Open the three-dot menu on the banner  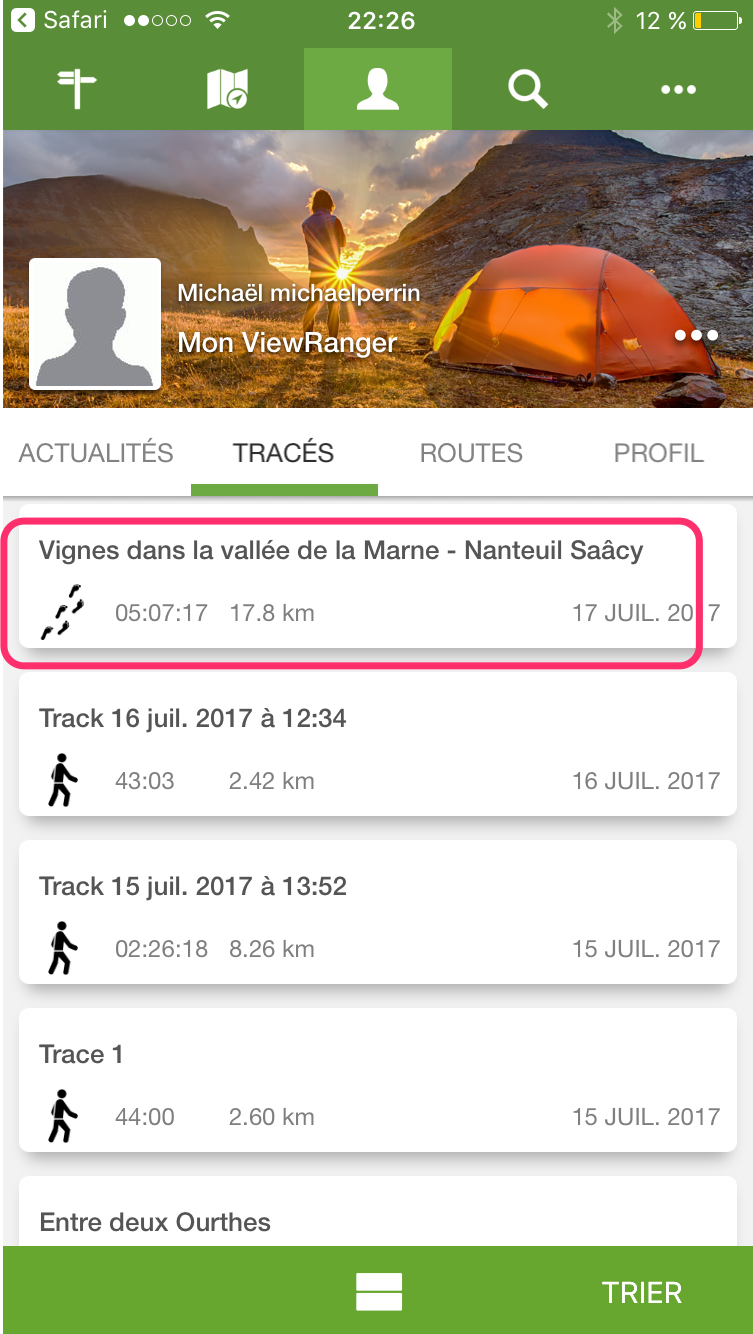696,336
